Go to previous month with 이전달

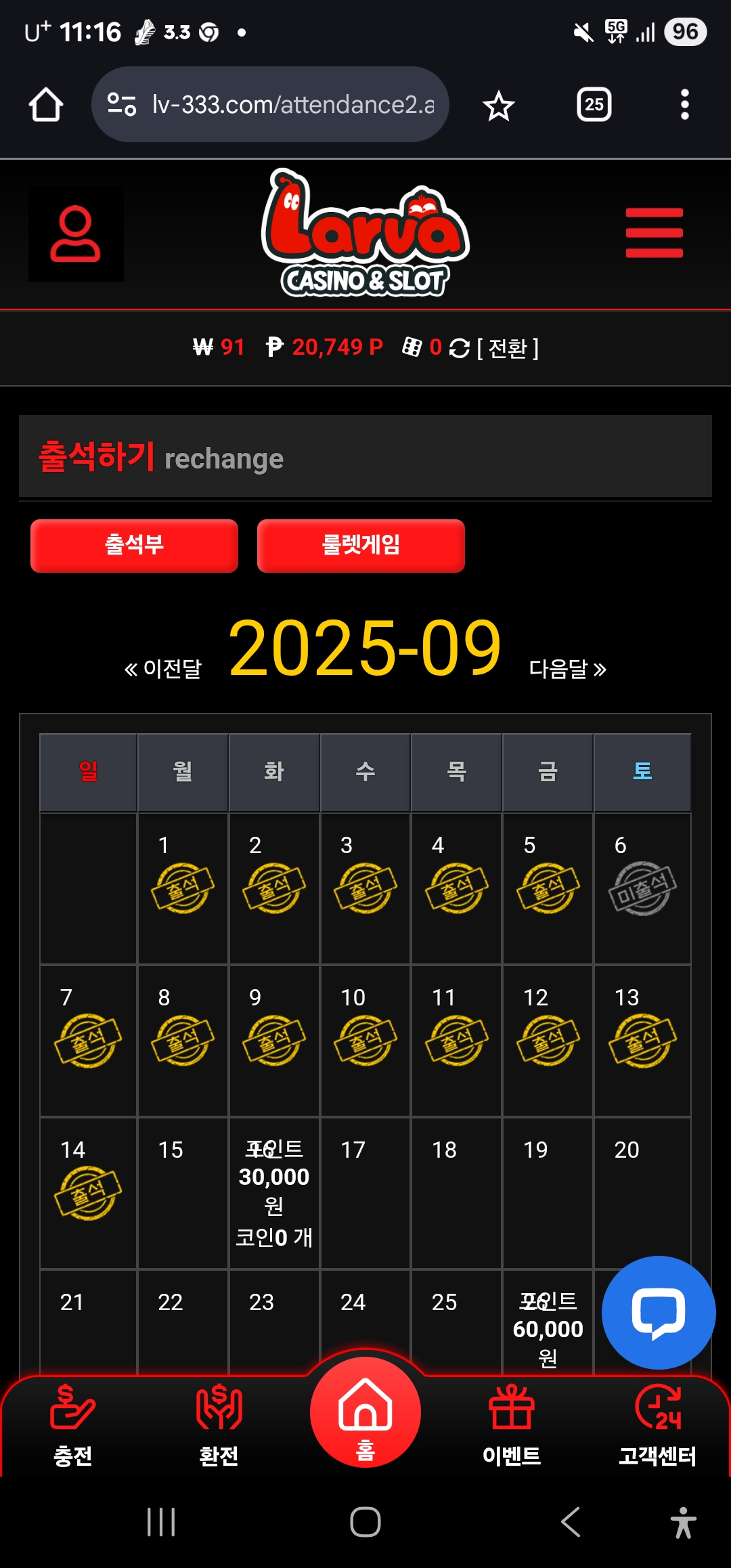point(163,669)
